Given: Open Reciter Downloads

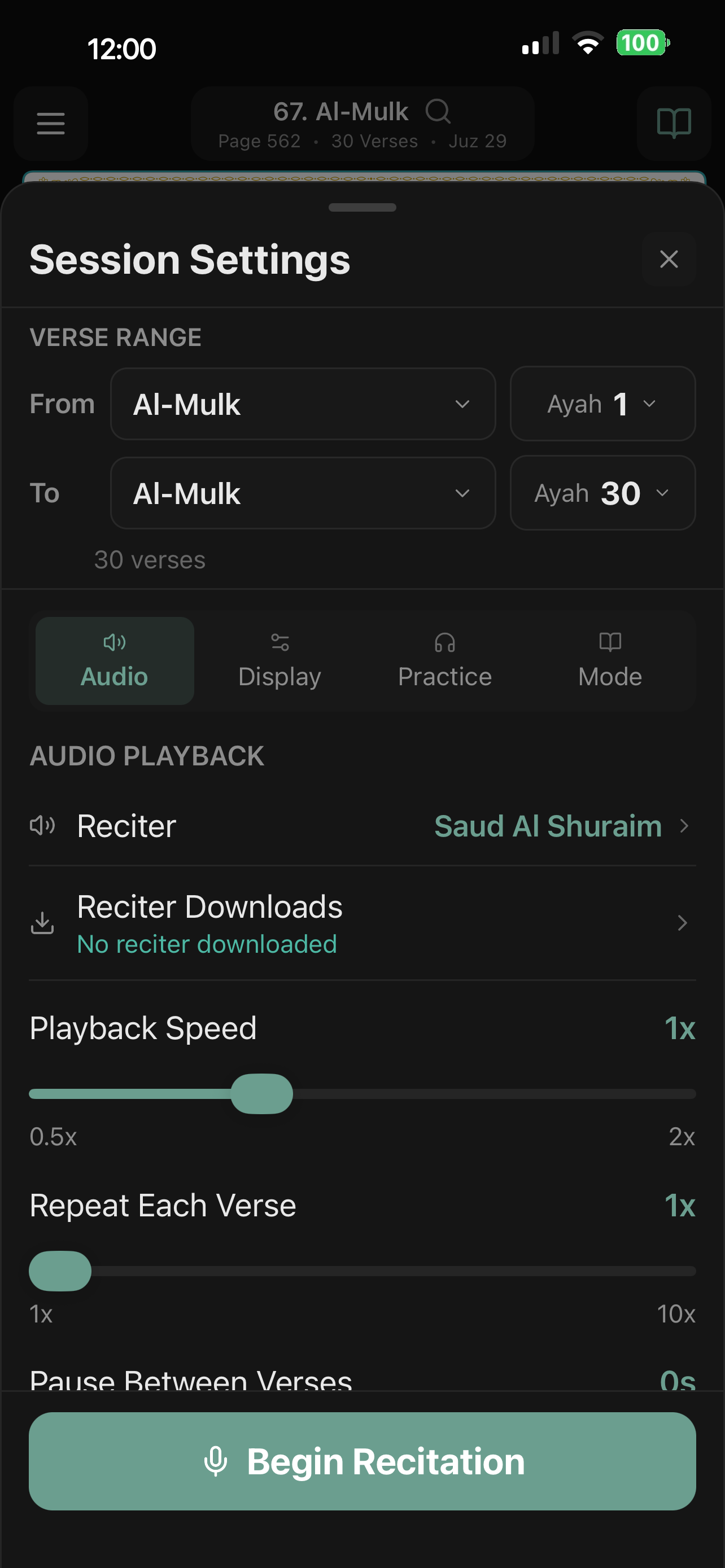Looking at the screenshot, I should pos(362,923).
